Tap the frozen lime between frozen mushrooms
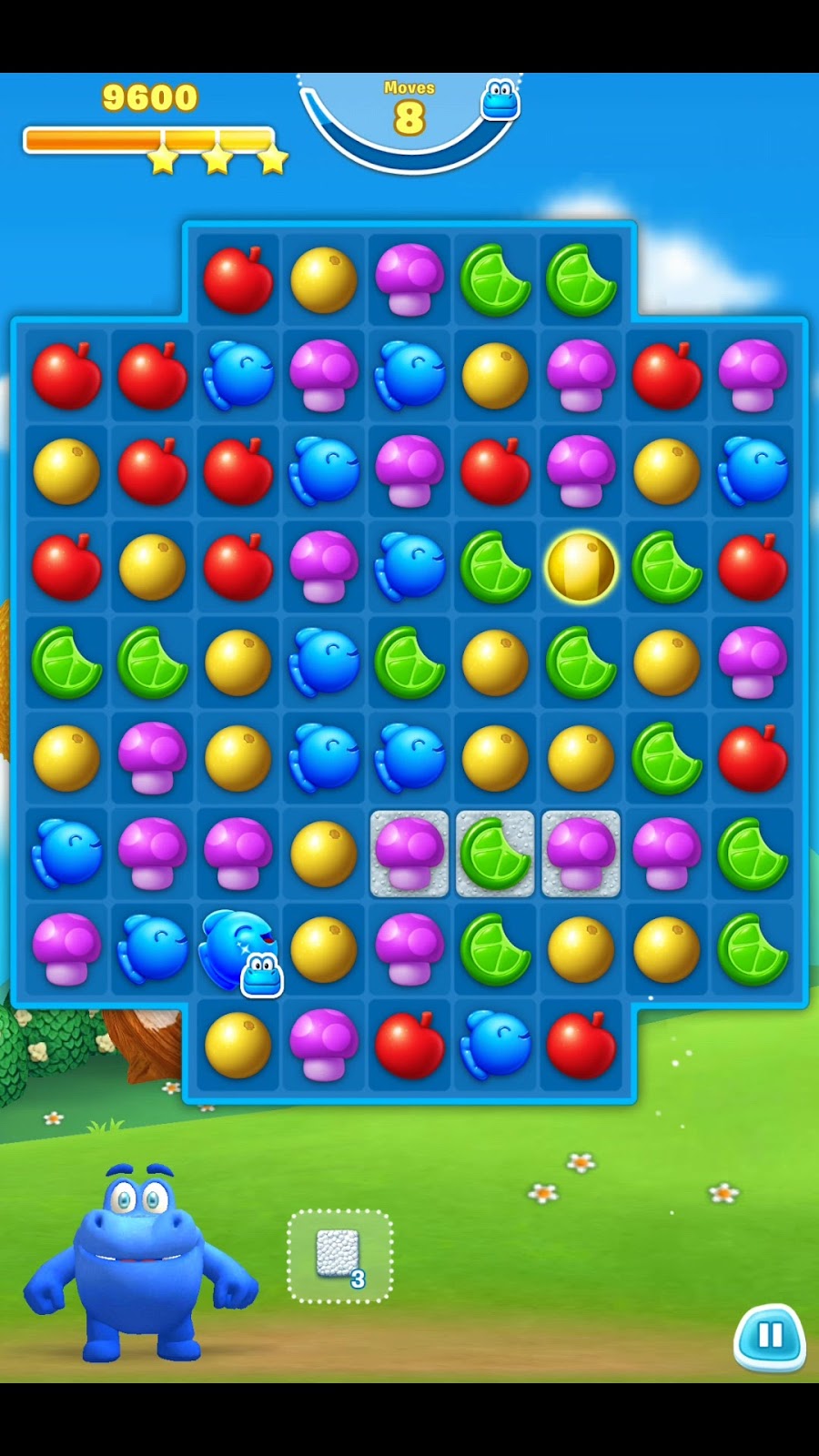Screen dimensions: 819x1456 [495, 854]
